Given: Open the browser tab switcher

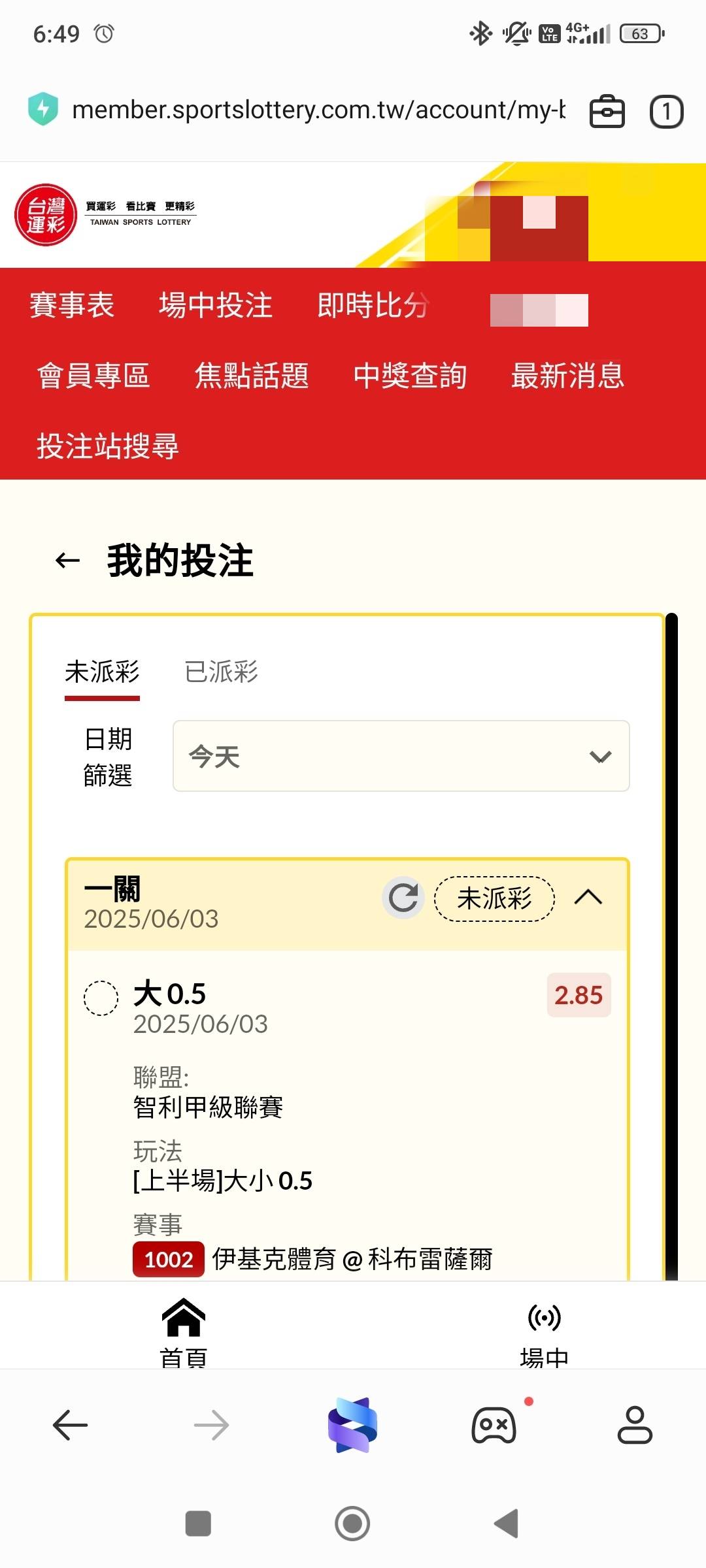Looking at the screenshot, I should click(x=666, y=112).
